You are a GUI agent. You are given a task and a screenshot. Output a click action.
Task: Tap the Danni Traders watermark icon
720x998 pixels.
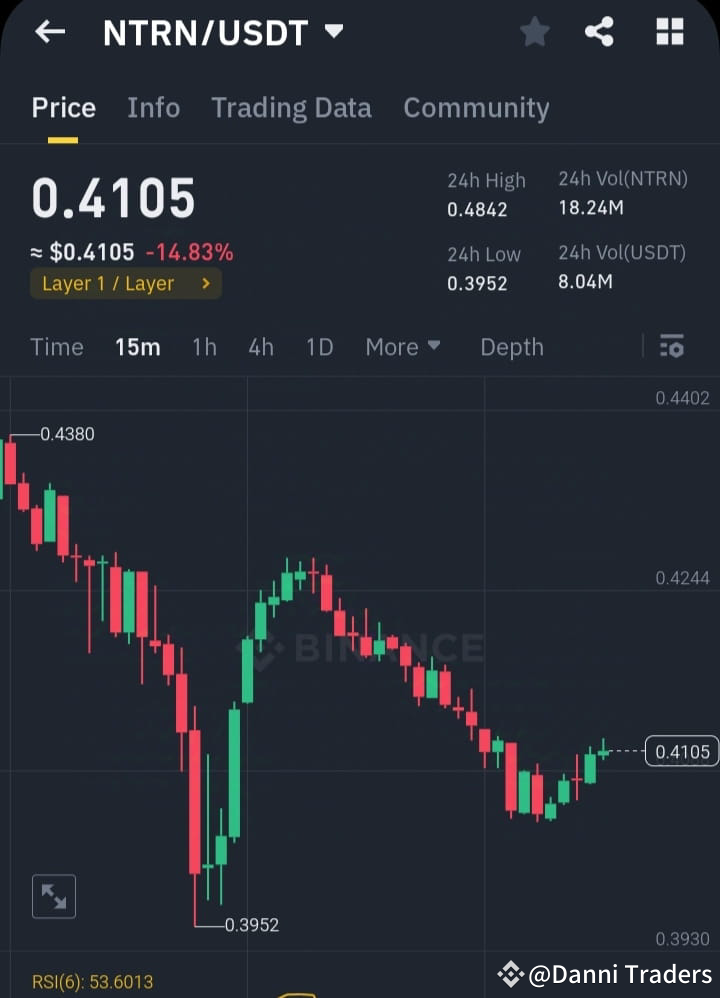coord(510,975)
